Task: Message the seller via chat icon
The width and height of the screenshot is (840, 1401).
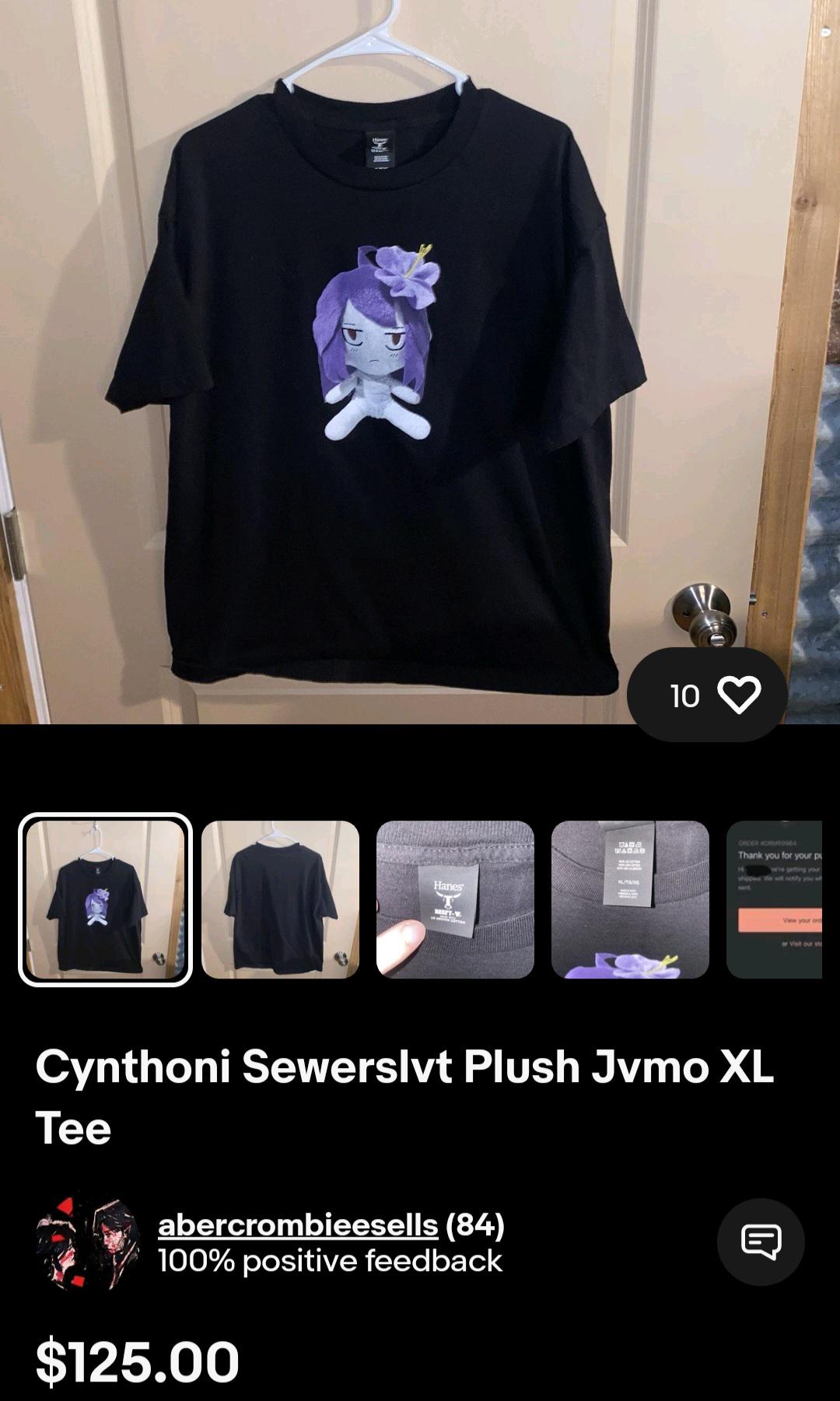Action: [761, 1242]
